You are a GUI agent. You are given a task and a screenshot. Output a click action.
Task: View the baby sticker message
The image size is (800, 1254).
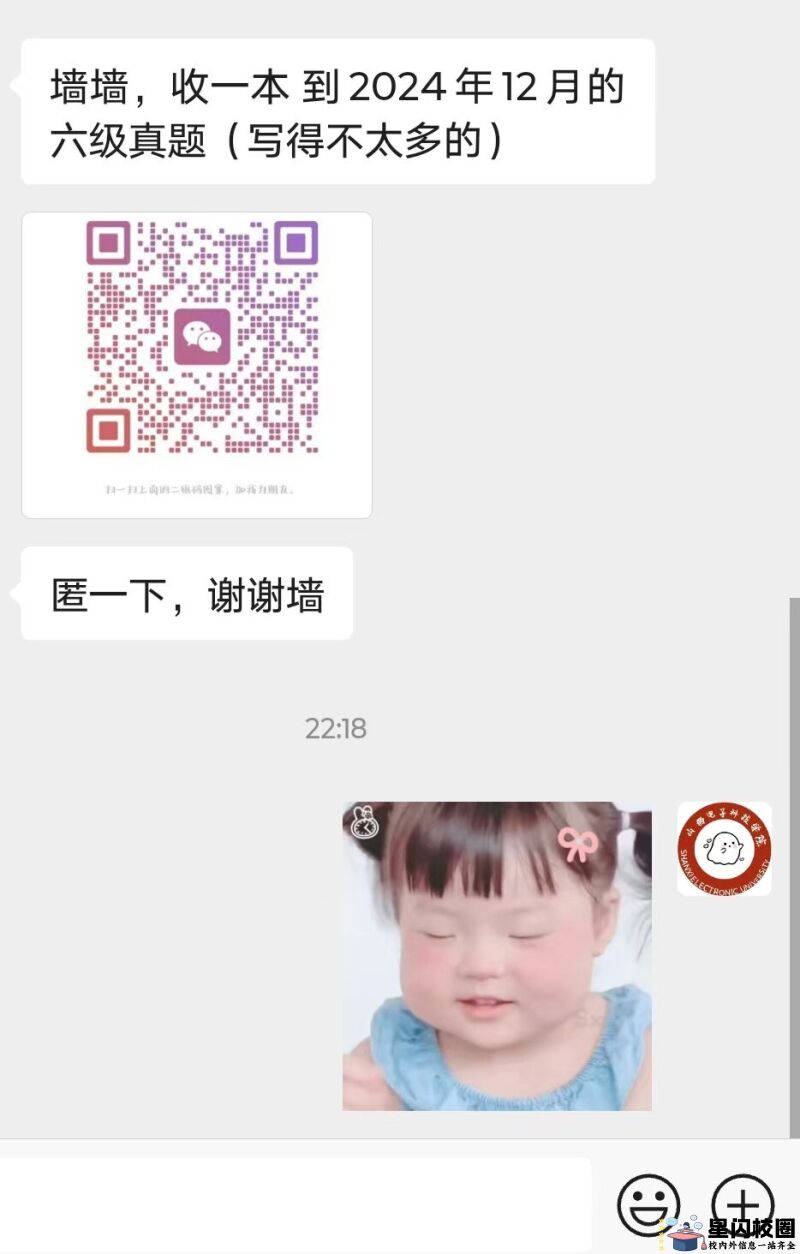click(x=497, y=956)
